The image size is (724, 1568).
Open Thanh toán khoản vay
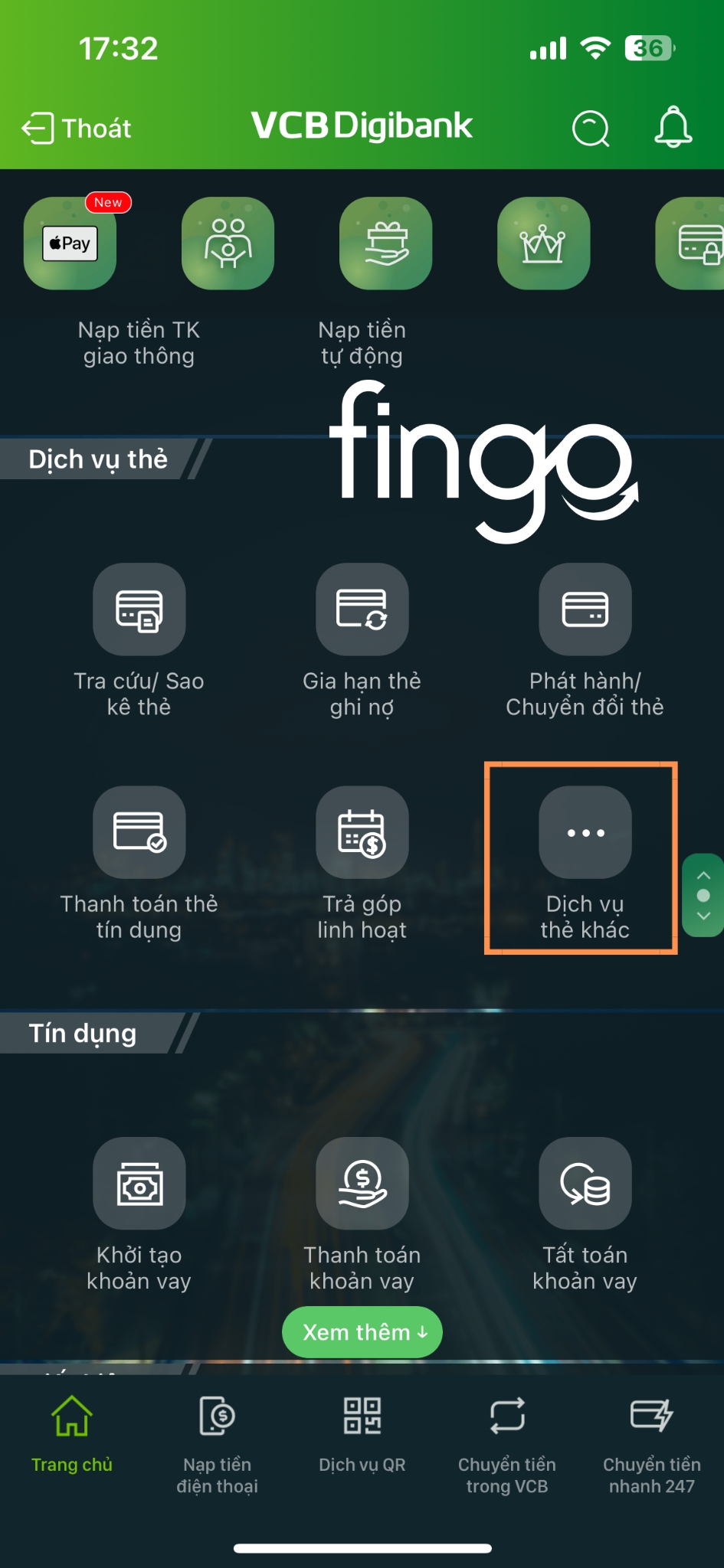[362, 1214]
